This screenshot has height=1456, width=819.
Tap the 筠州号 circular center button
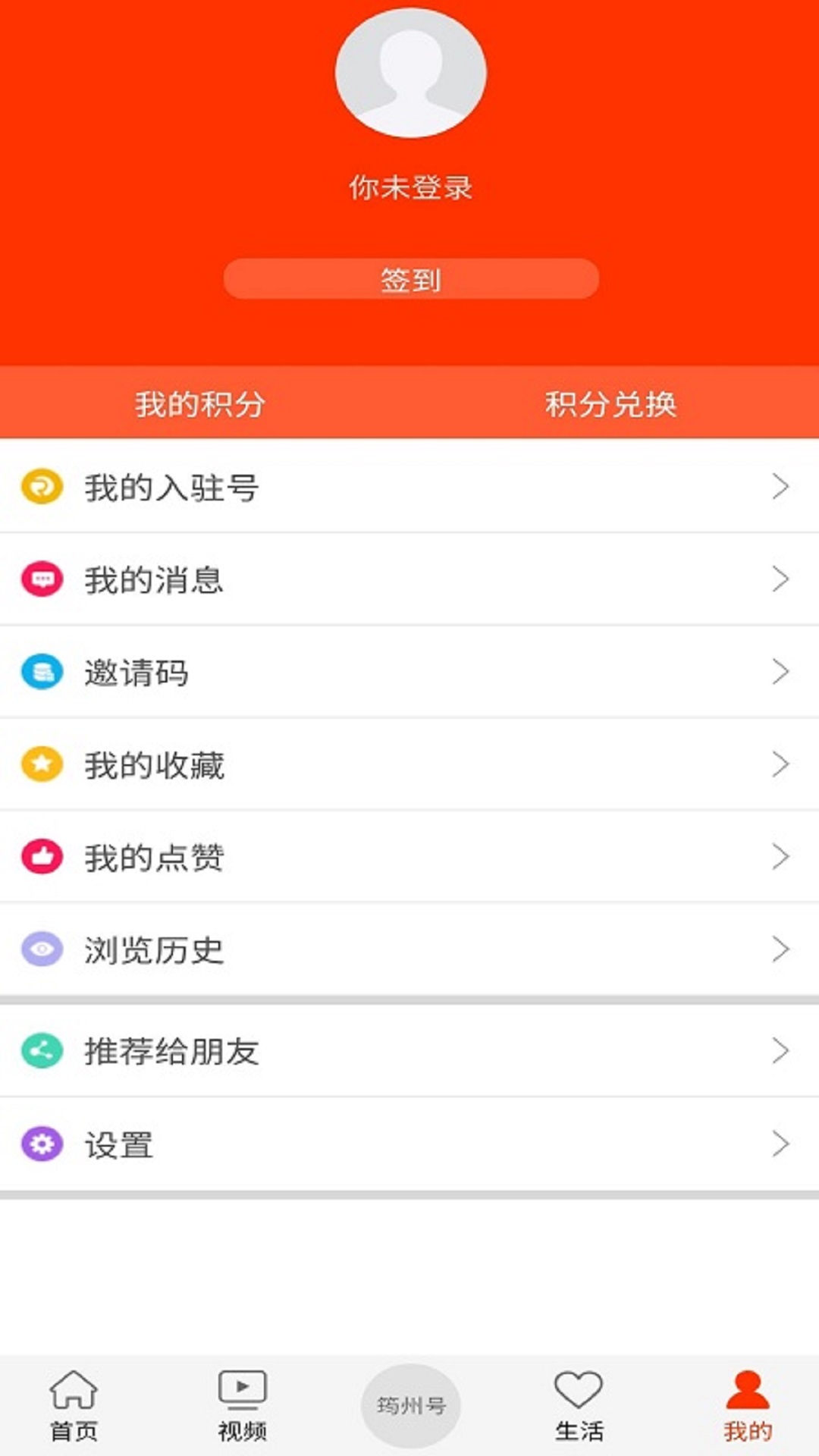[409, 1404]
